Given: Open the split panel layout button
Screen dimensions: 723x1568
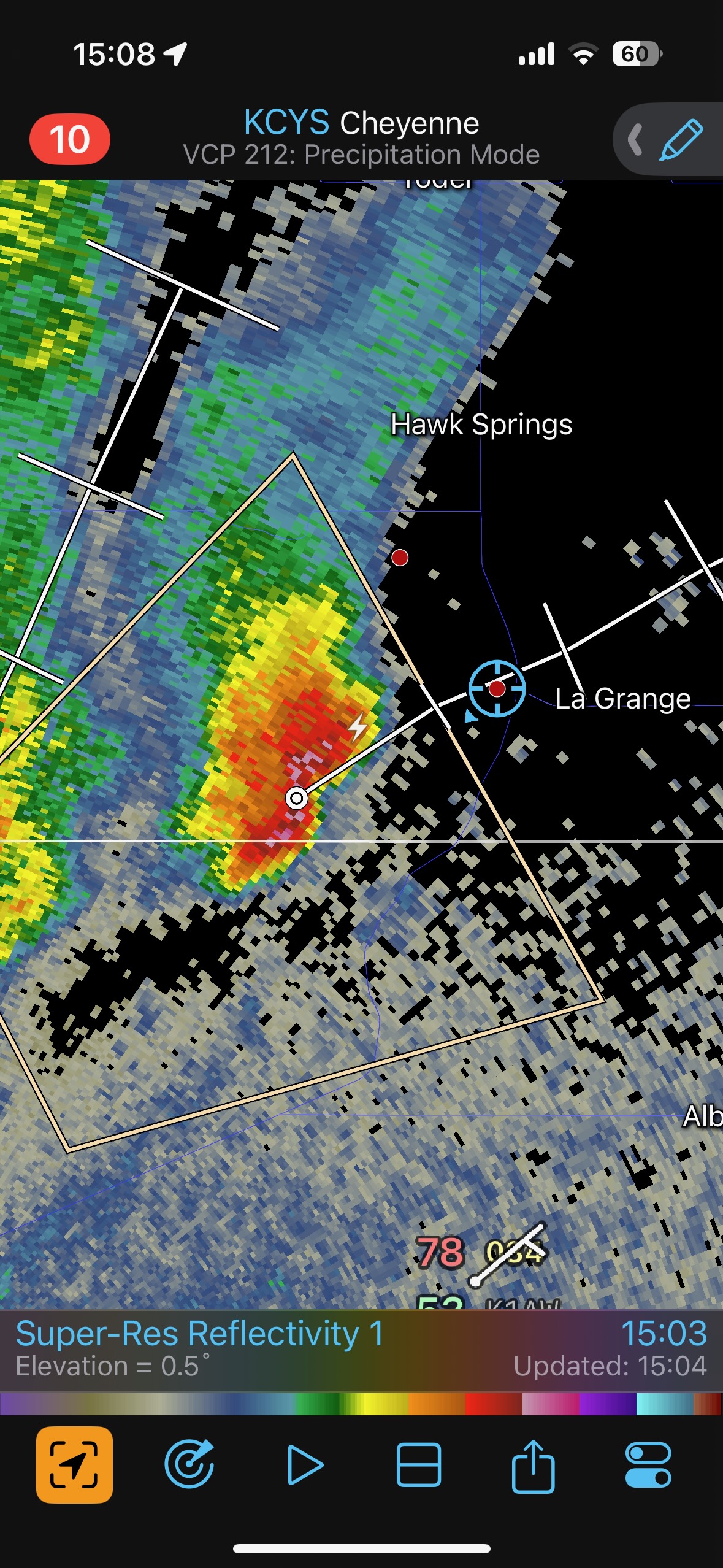Looking at the screenshot, I should tap(418, 1464).
